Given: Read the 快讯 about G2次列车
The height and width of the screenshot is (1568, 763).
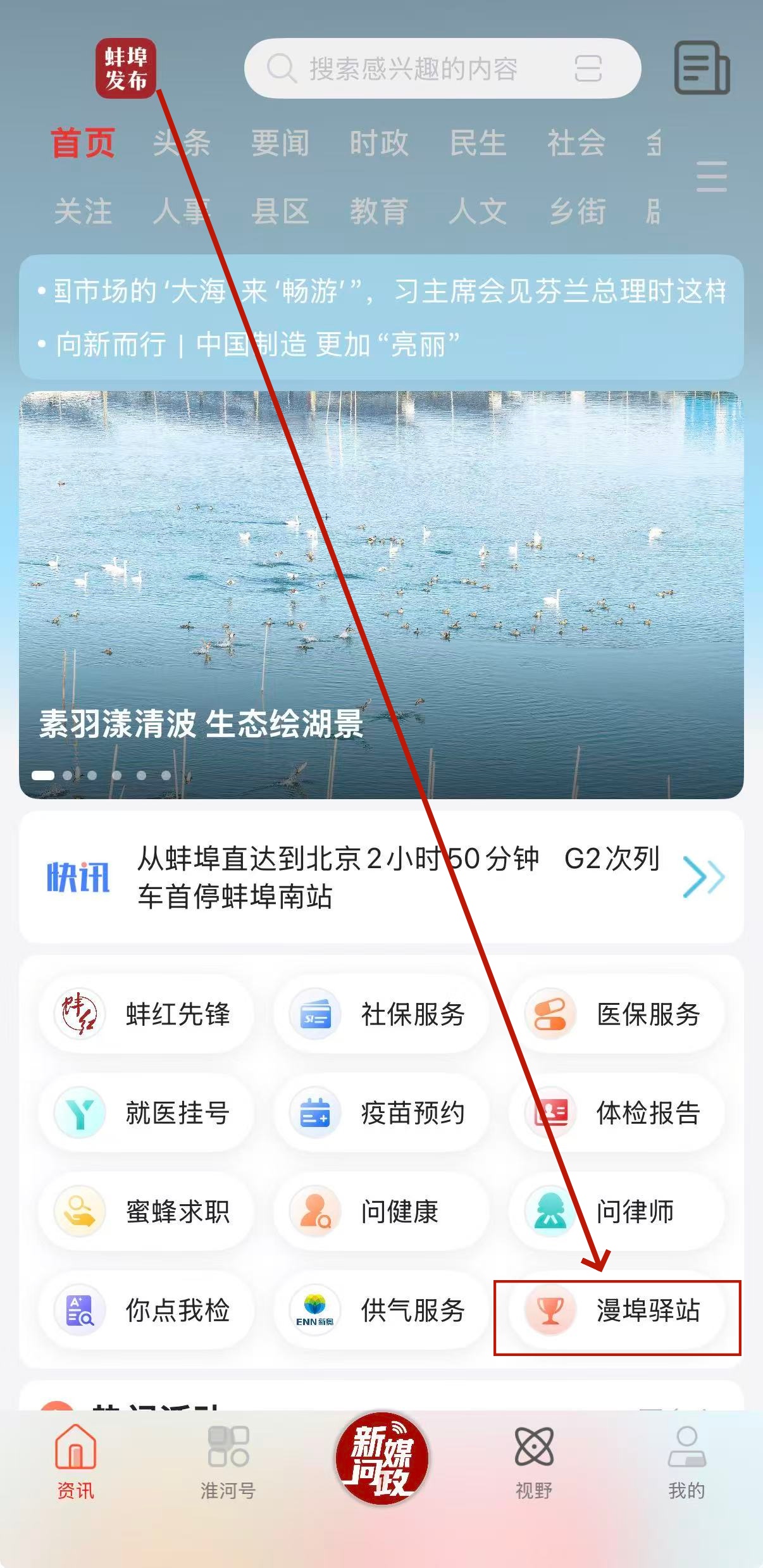Looking at the screenshot, I should point(399,877).
